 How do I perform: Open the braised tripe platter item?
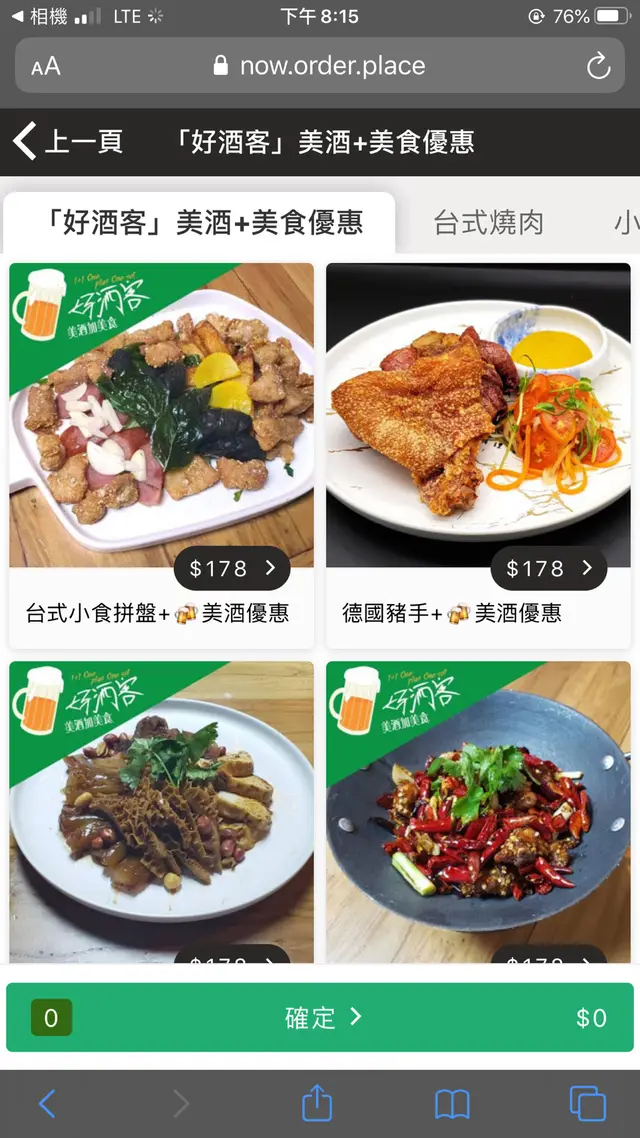161,810
